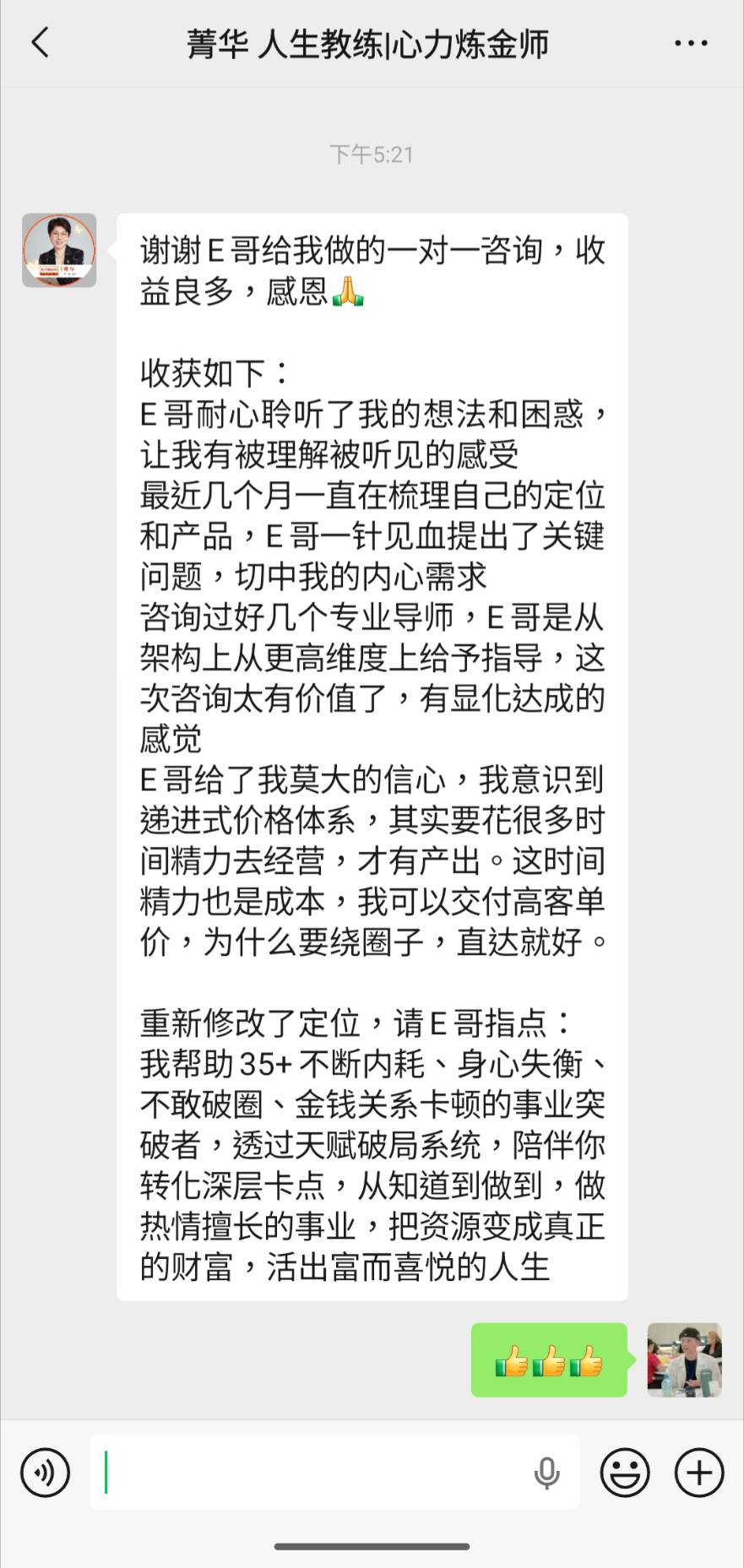
Task: Open the plus attachments menu
Action: [699, 1472]
